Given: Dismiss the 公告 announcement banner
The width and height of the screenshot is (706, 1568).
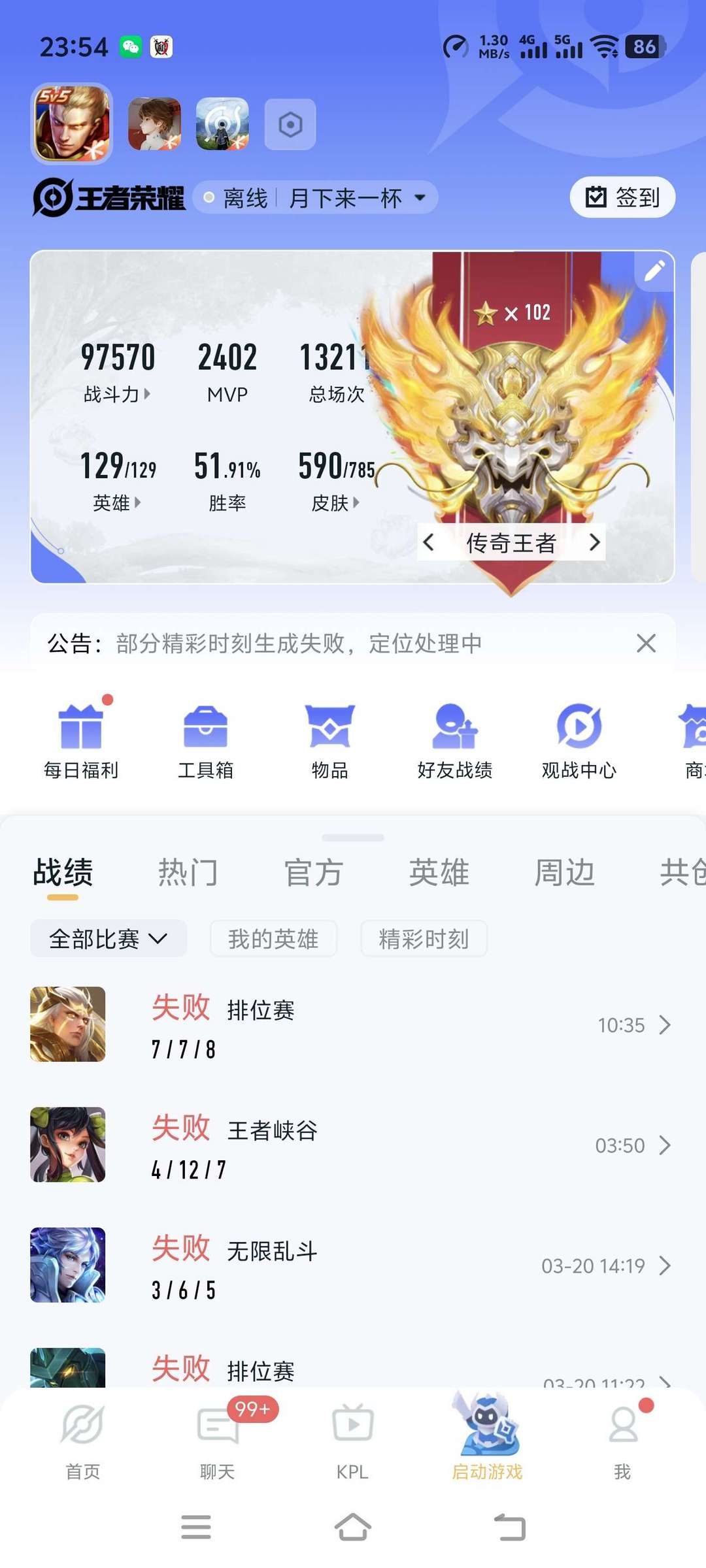Looking at the screenshot, I should pyautogui.click(x=645, y=643).
